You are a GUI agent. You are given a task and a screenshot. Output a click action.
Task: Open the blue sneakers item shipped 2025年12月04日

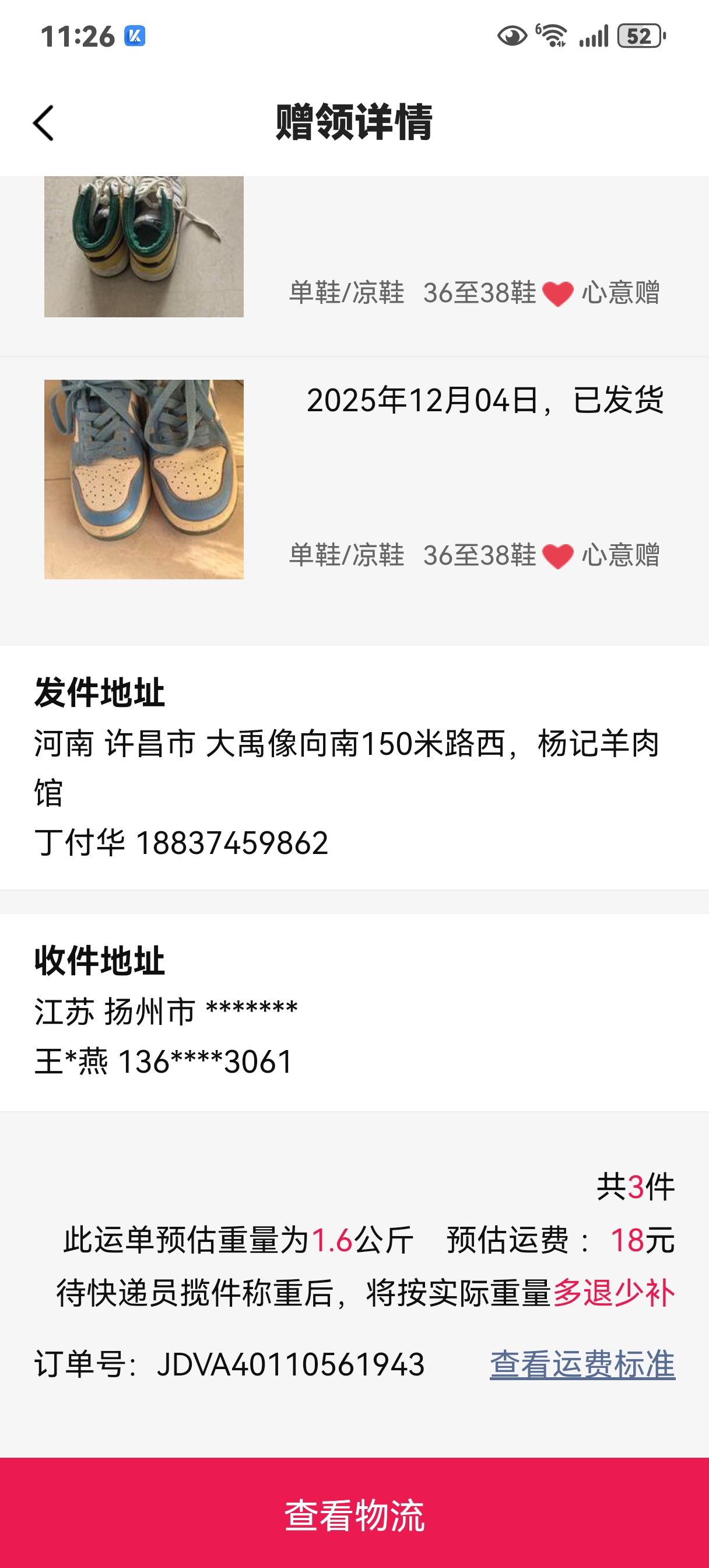144,480
